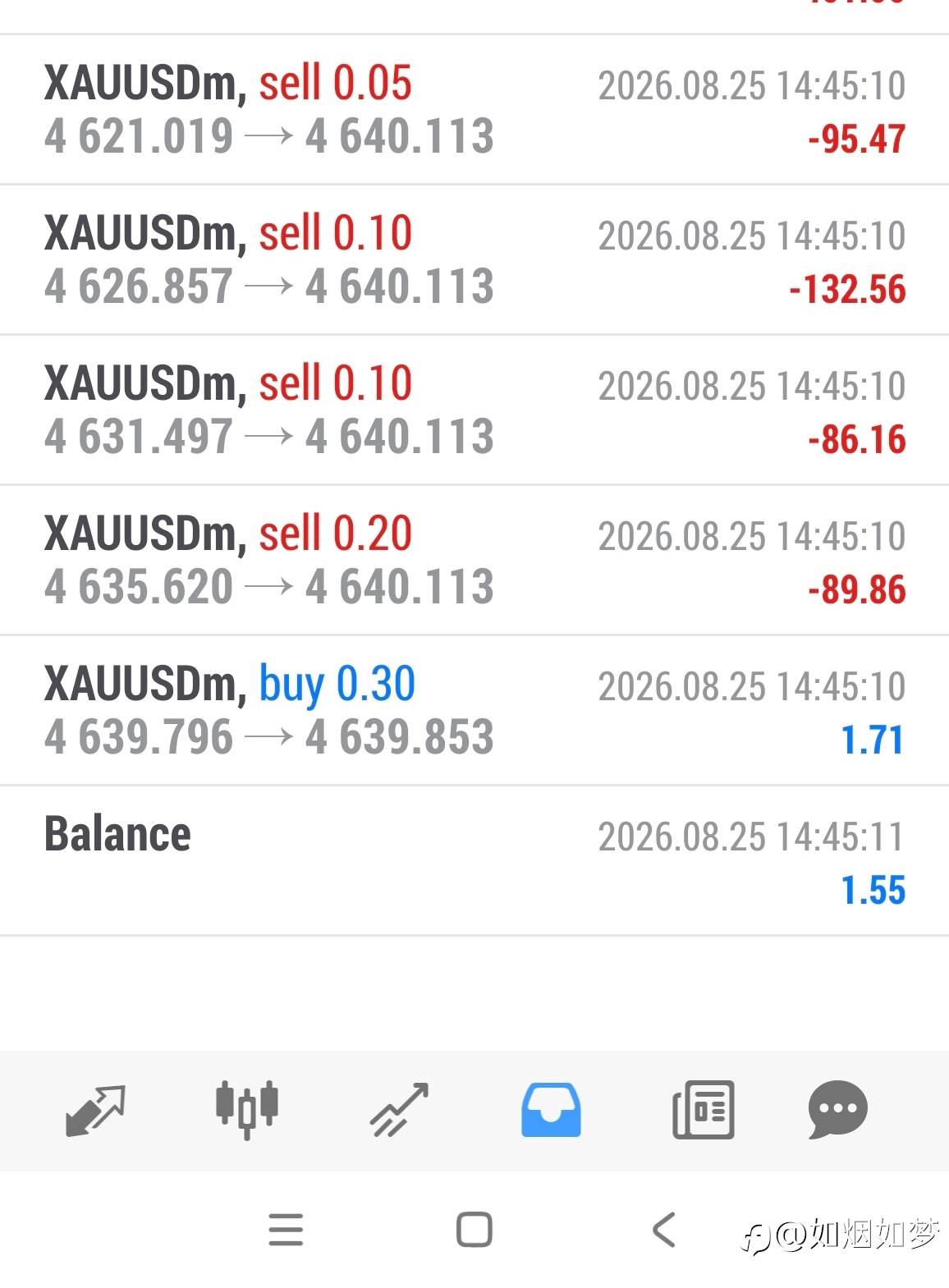Open the Quotes tab with arrows icon

pyautogui.click(x=95, y=1110)
